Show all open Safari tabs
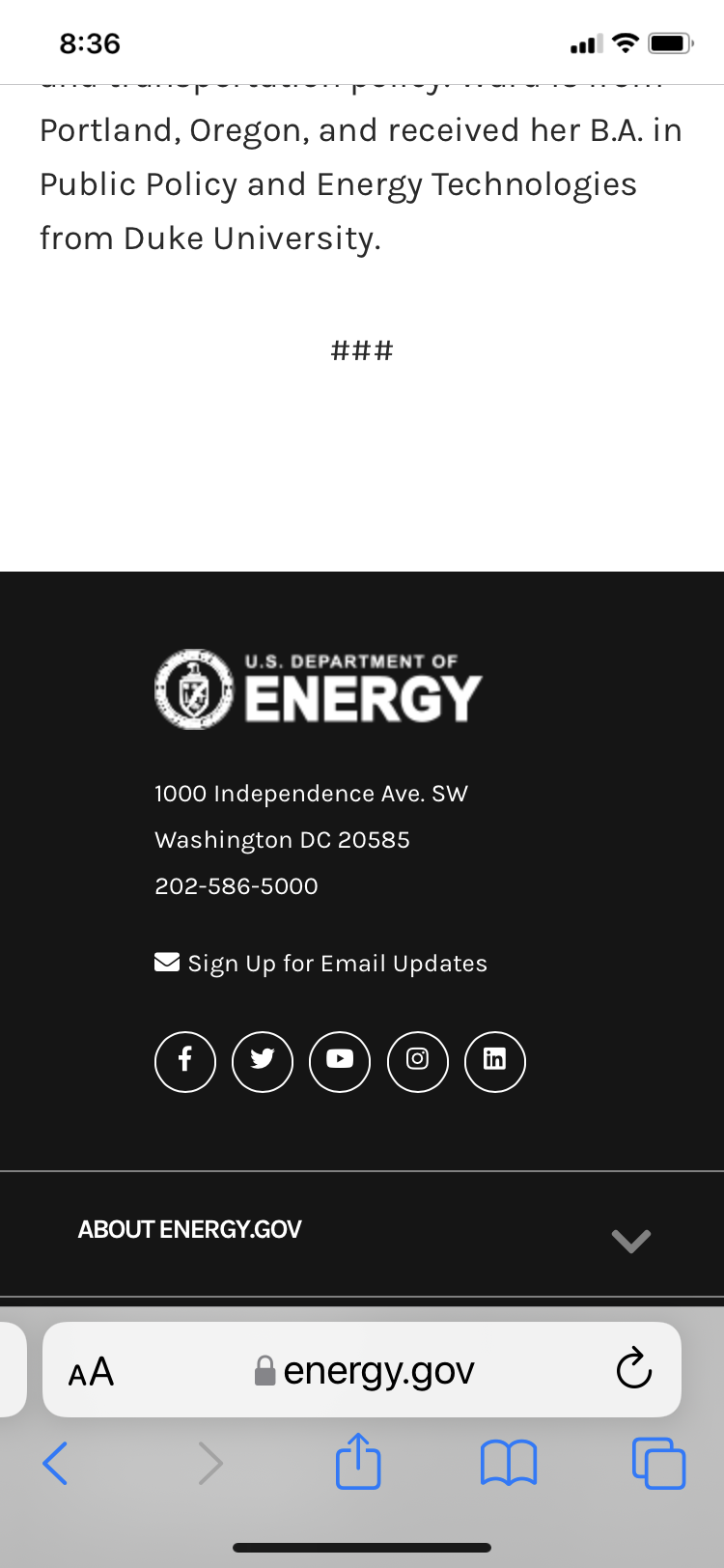Image resolution: width=724 pixels, height=1568 pixels. click(x=659, y=1464)
